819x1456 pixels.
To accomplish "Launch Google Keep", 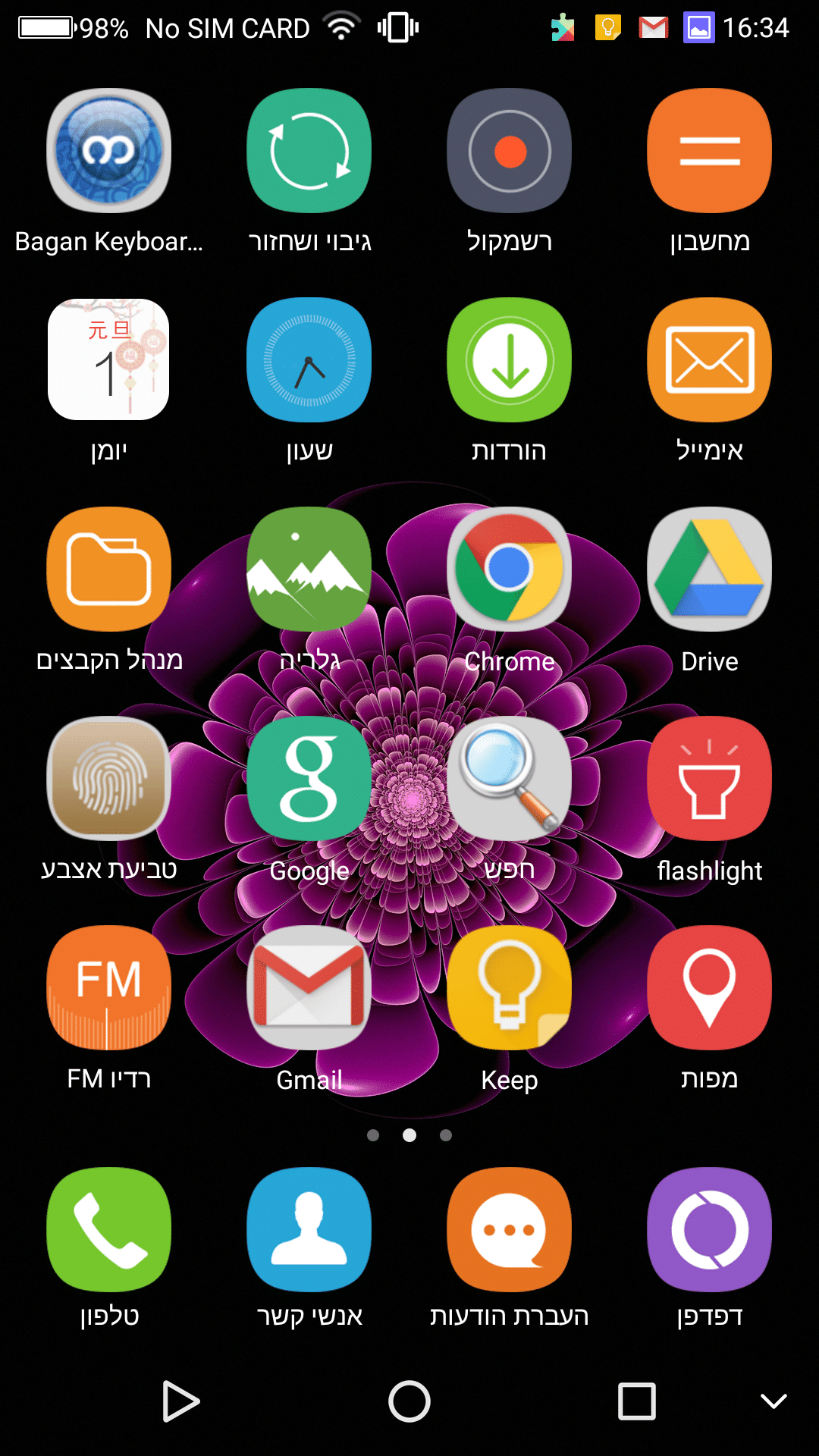I will (509, 987).
